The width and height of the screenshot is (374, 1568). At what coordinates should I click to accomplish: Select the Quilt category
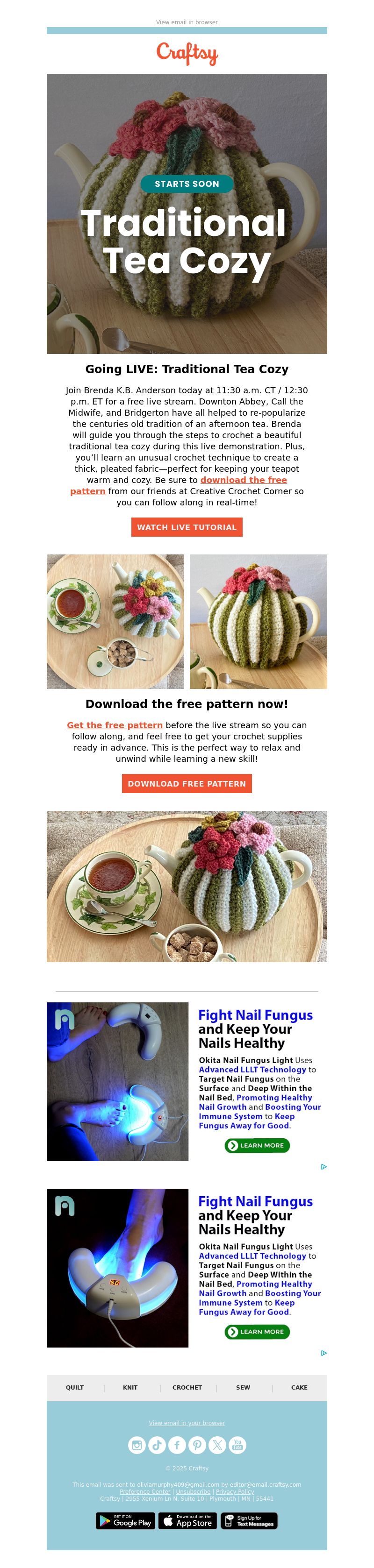75,1387
